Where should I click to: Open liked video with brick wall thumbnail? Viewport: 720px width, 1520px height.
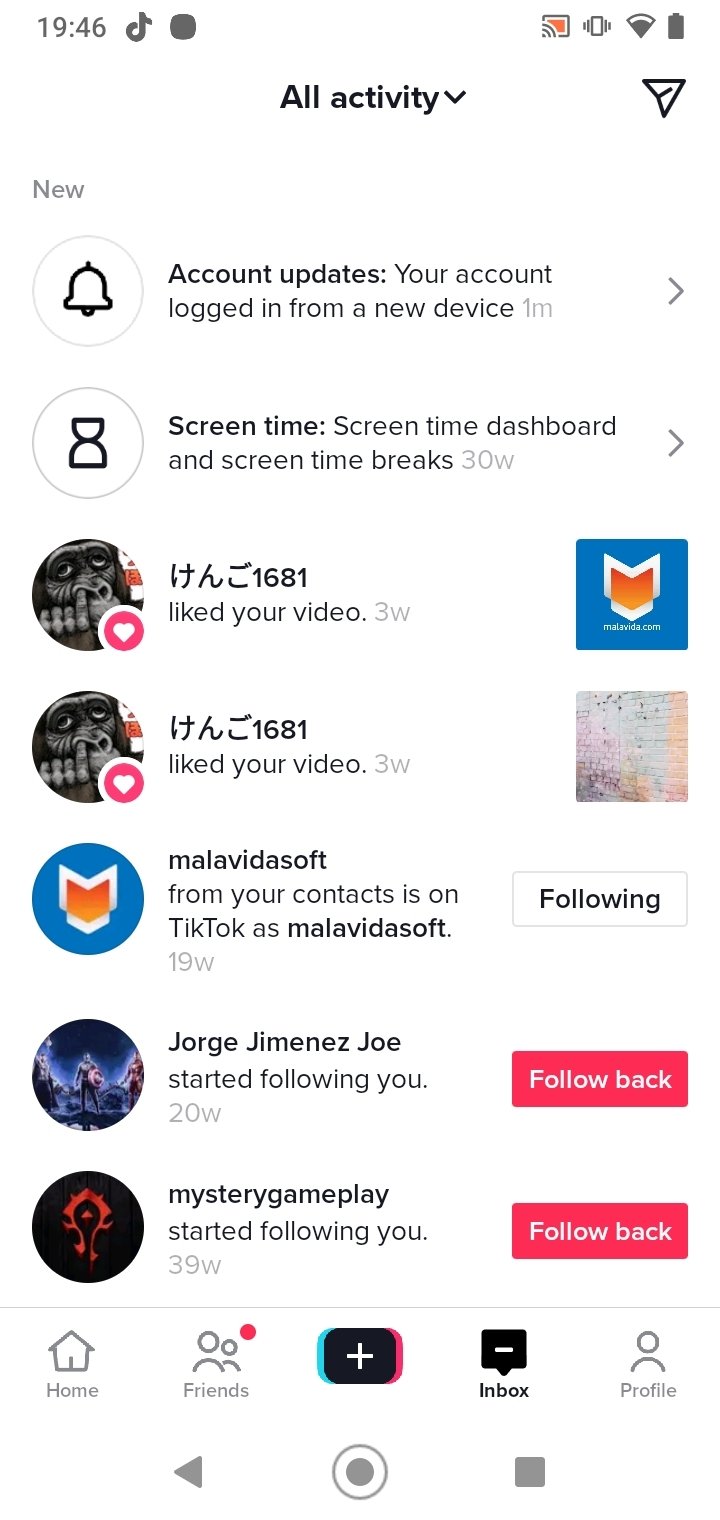631,747
